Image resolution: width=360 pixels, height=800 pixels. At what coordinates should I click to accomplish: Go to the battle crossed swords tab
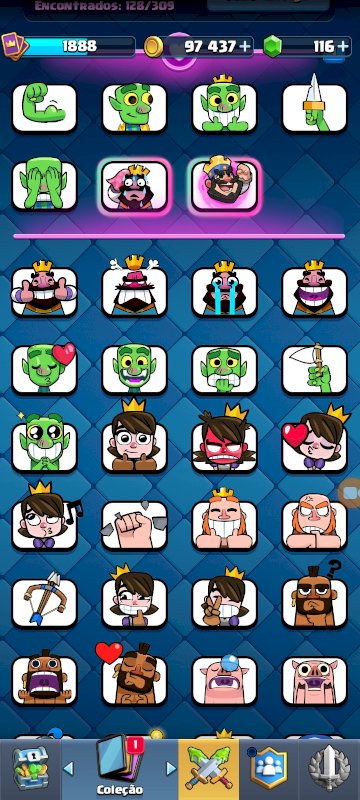[x=209, y=769]
